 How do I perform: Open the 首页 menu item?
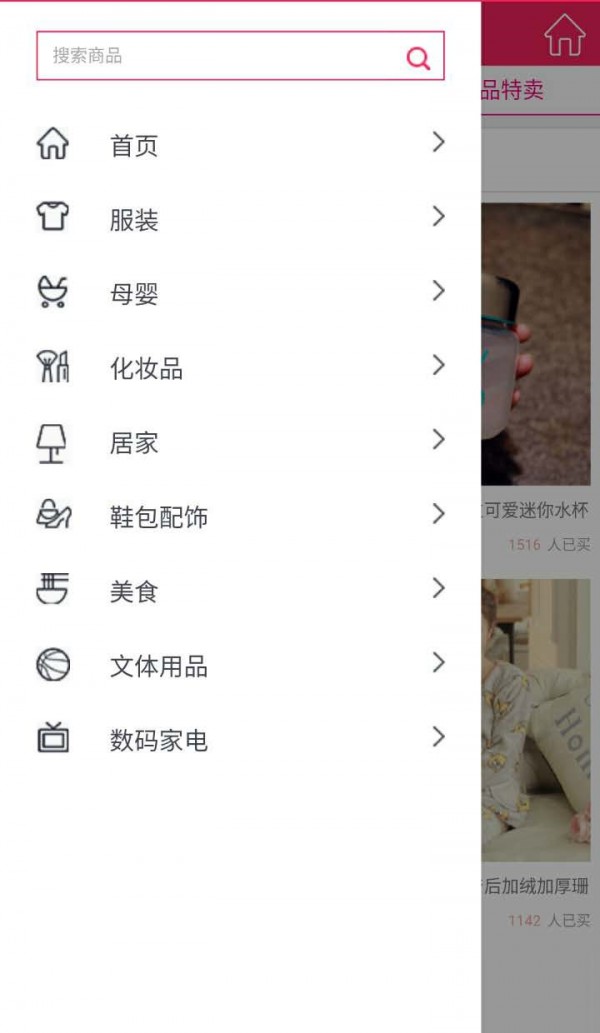click(x=240, y=145)
